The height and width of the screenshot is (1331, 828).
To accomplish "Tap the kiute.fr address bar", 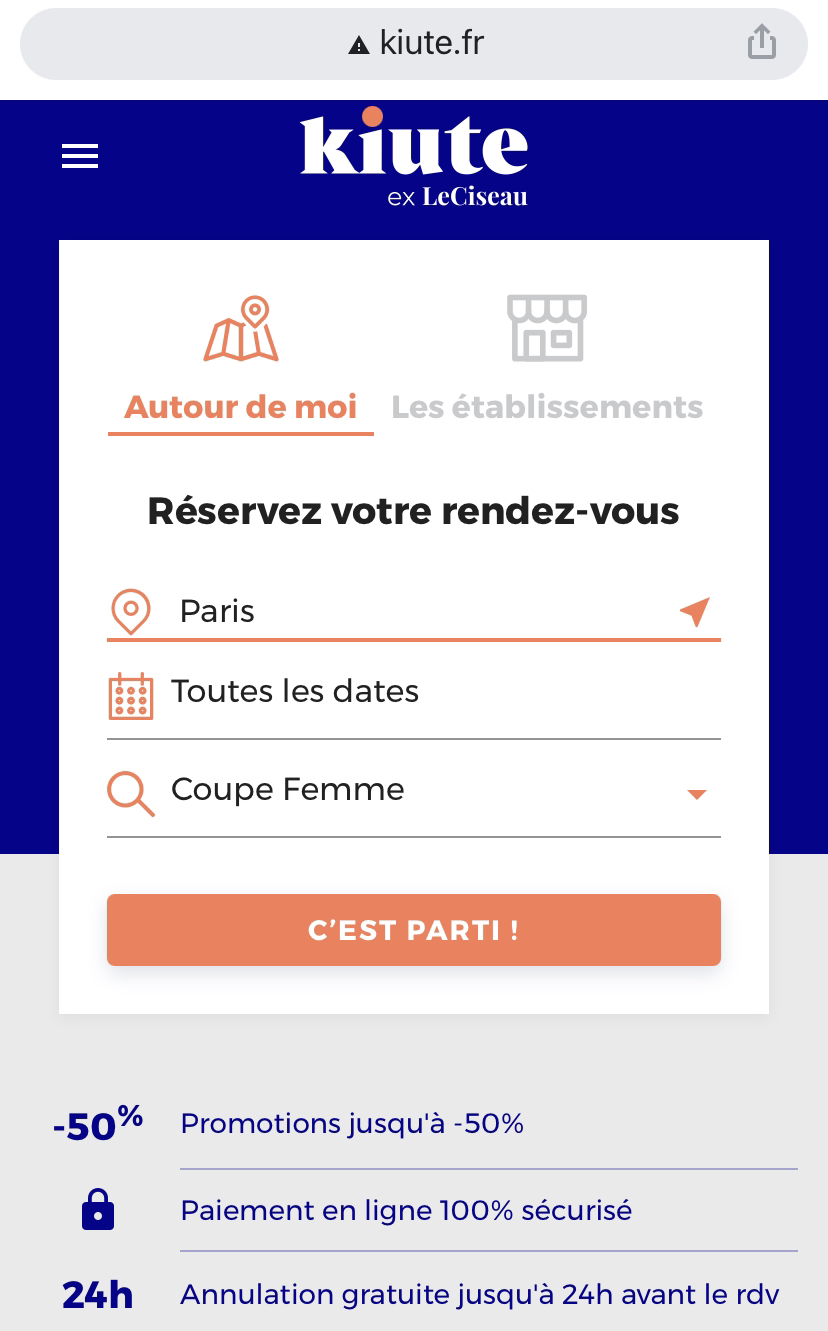I will pos(414,43).
